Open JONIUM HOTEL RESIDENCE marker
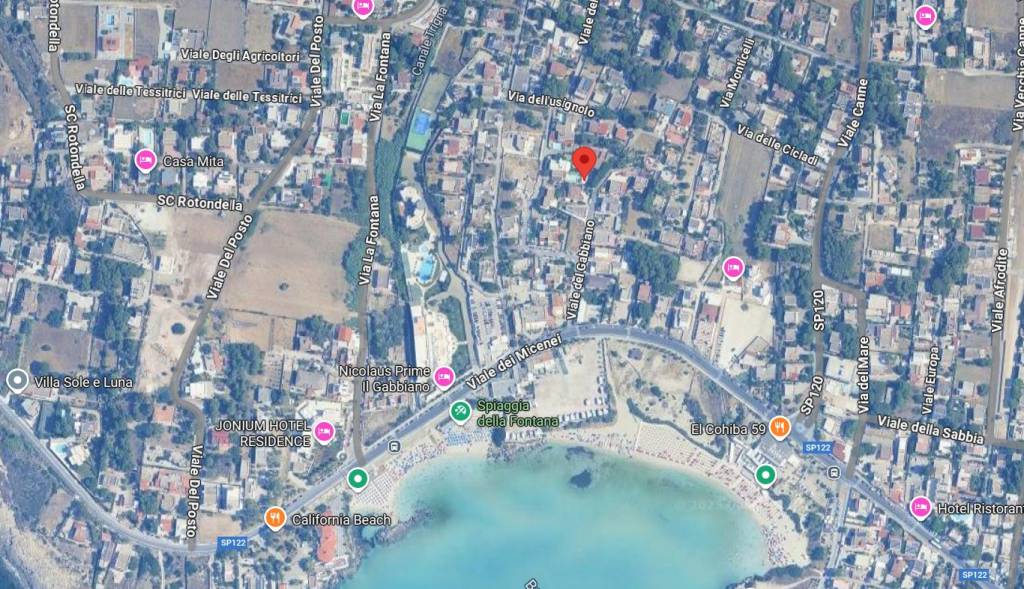The width and height of the screenshot is (1024, 589). (x=324, y=432)
